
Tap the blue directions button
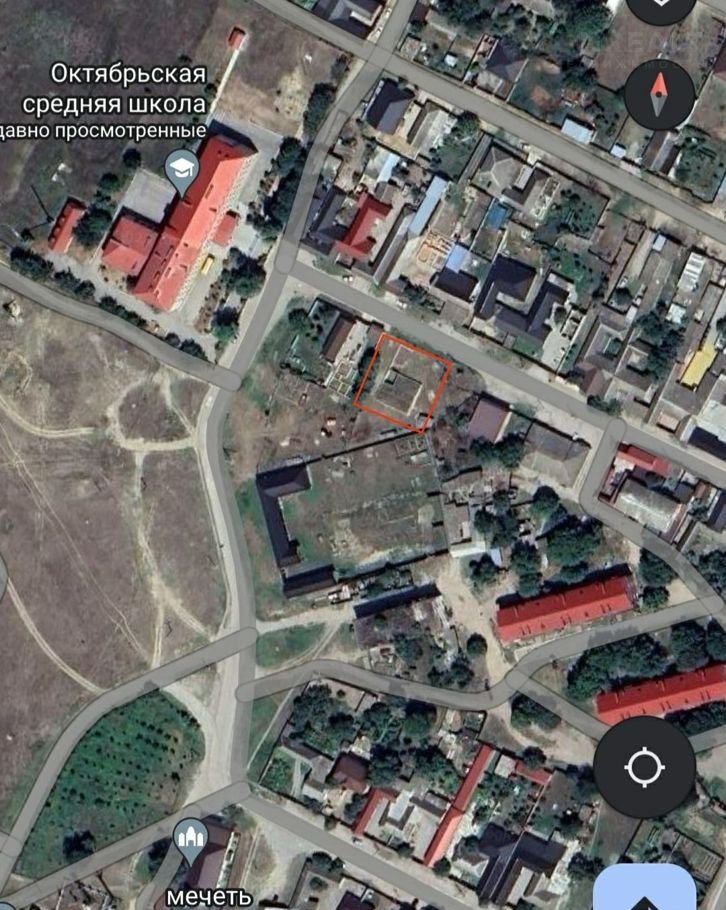[644, 890]
